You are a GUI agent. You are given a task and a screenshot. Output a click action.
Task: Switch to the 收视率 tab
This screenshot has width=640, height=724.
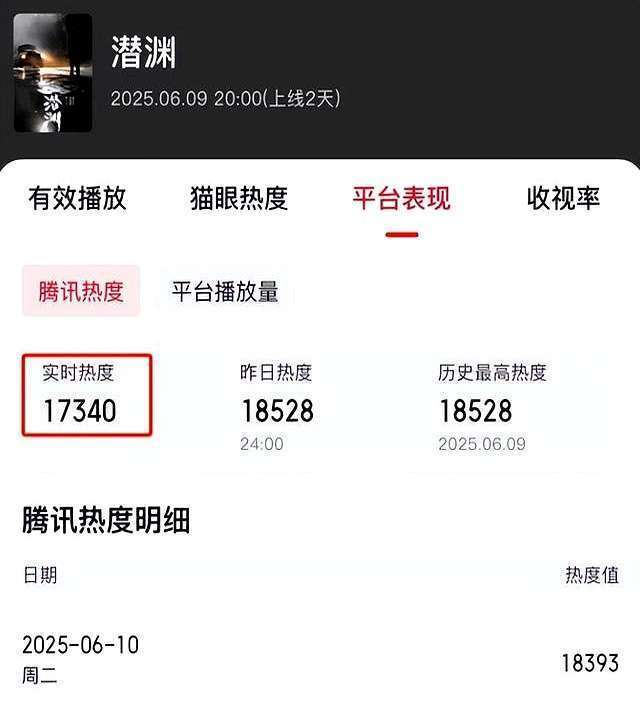pos(563,198)
